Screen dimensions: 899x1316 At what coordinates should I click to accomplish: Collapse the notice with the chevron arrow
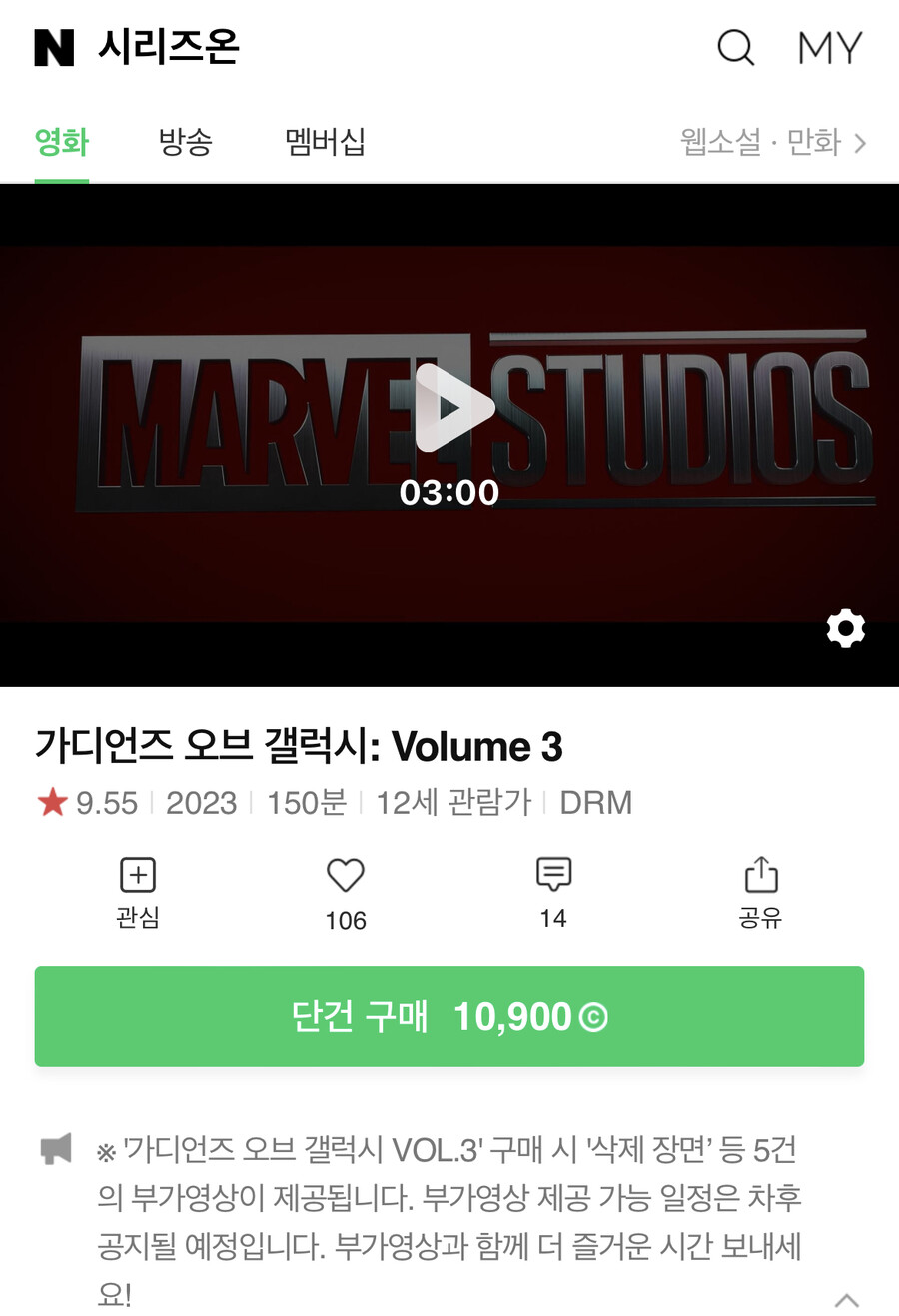846,1299
